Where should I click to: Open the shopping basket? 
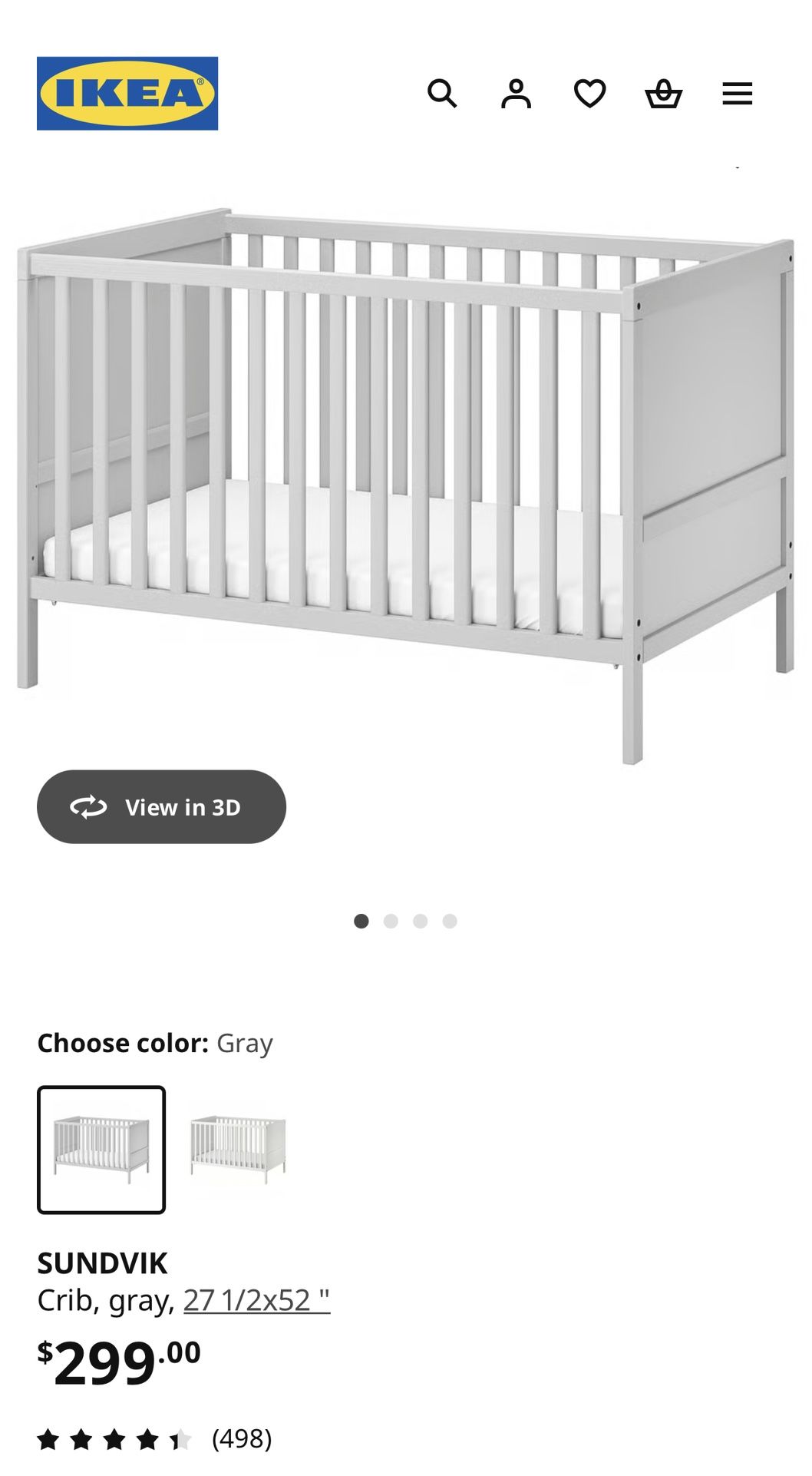tap(663, 94)
